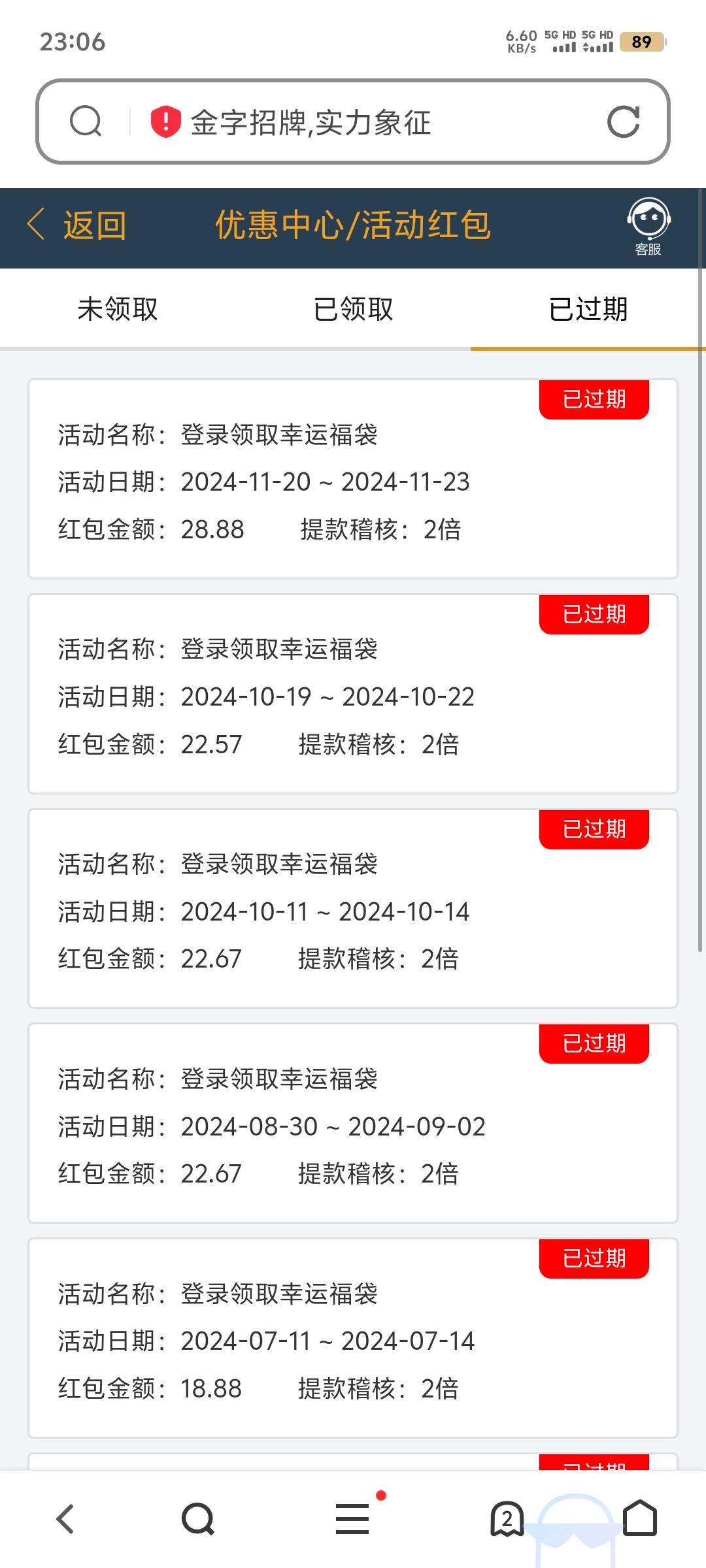706x1568 pixels.
Task: Go back with browser's bottom arrow
Action: point(65,1519)
